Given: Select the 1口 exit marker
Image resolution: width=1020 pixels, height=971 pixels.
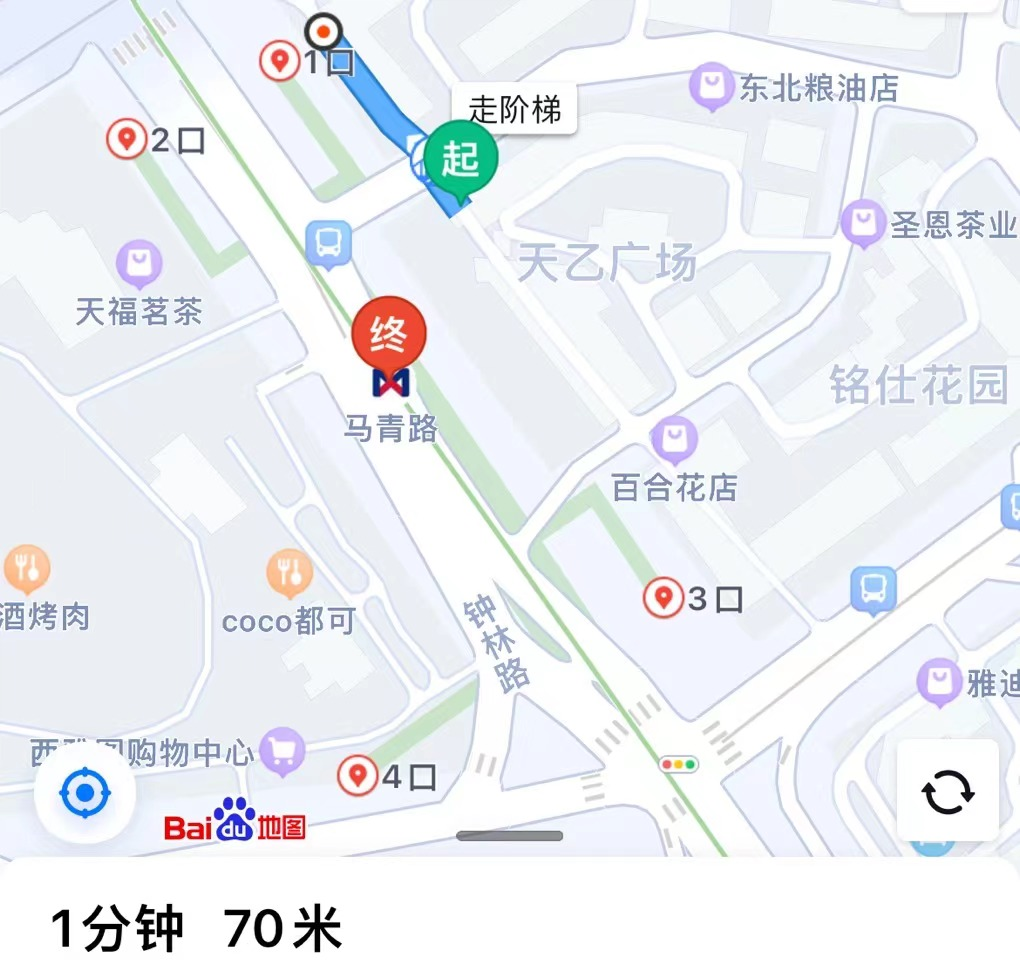Looking at the screenshot, I should coord(280,61).
